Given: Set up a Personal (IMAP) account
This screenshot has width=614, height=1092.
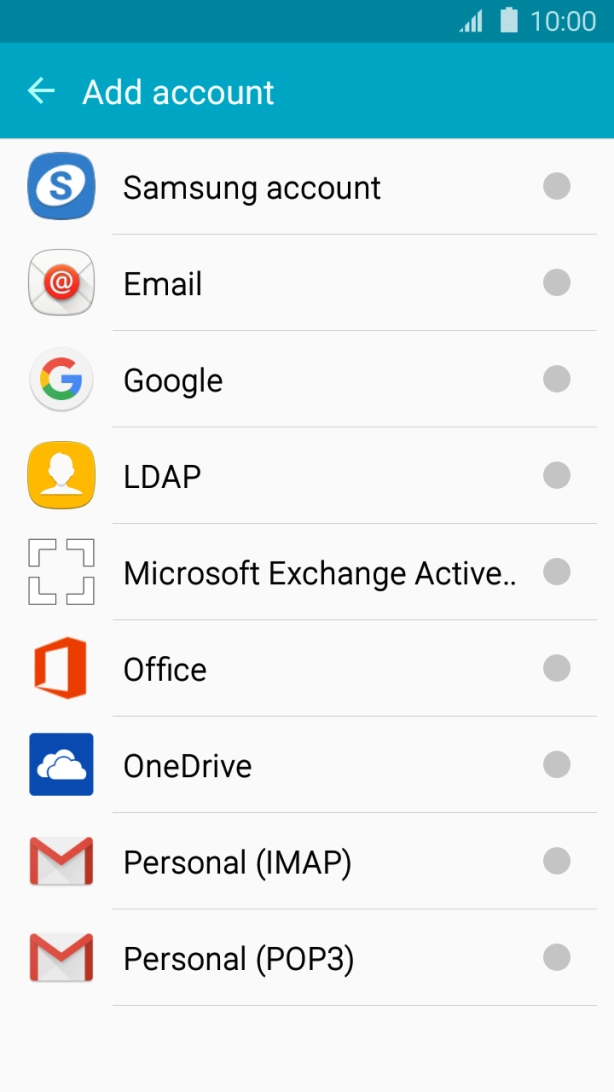Looking at the screenshot, I should coord(237,862).
